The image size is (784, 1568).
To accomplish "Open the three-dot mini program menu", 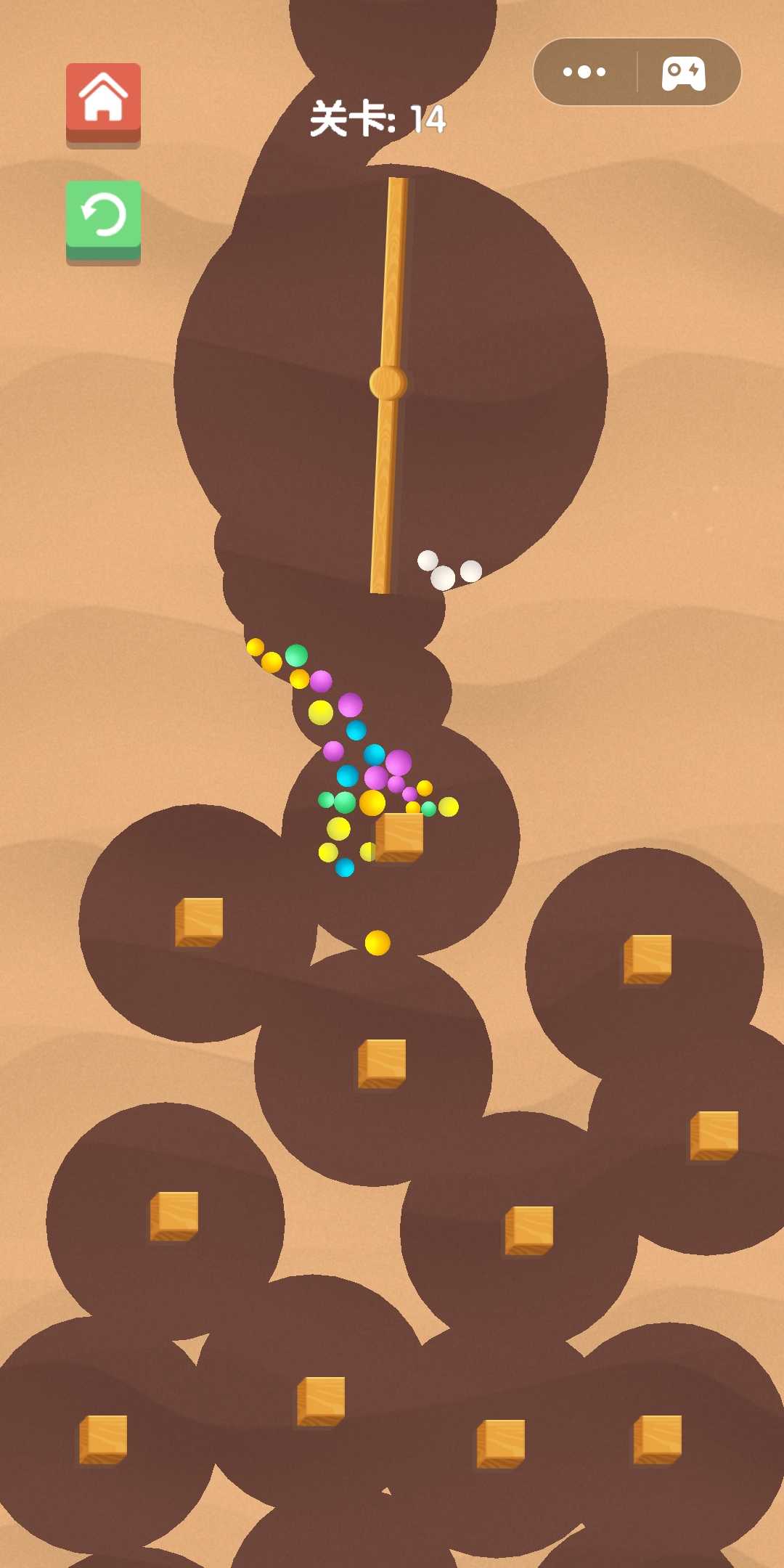I will (584, 72).
